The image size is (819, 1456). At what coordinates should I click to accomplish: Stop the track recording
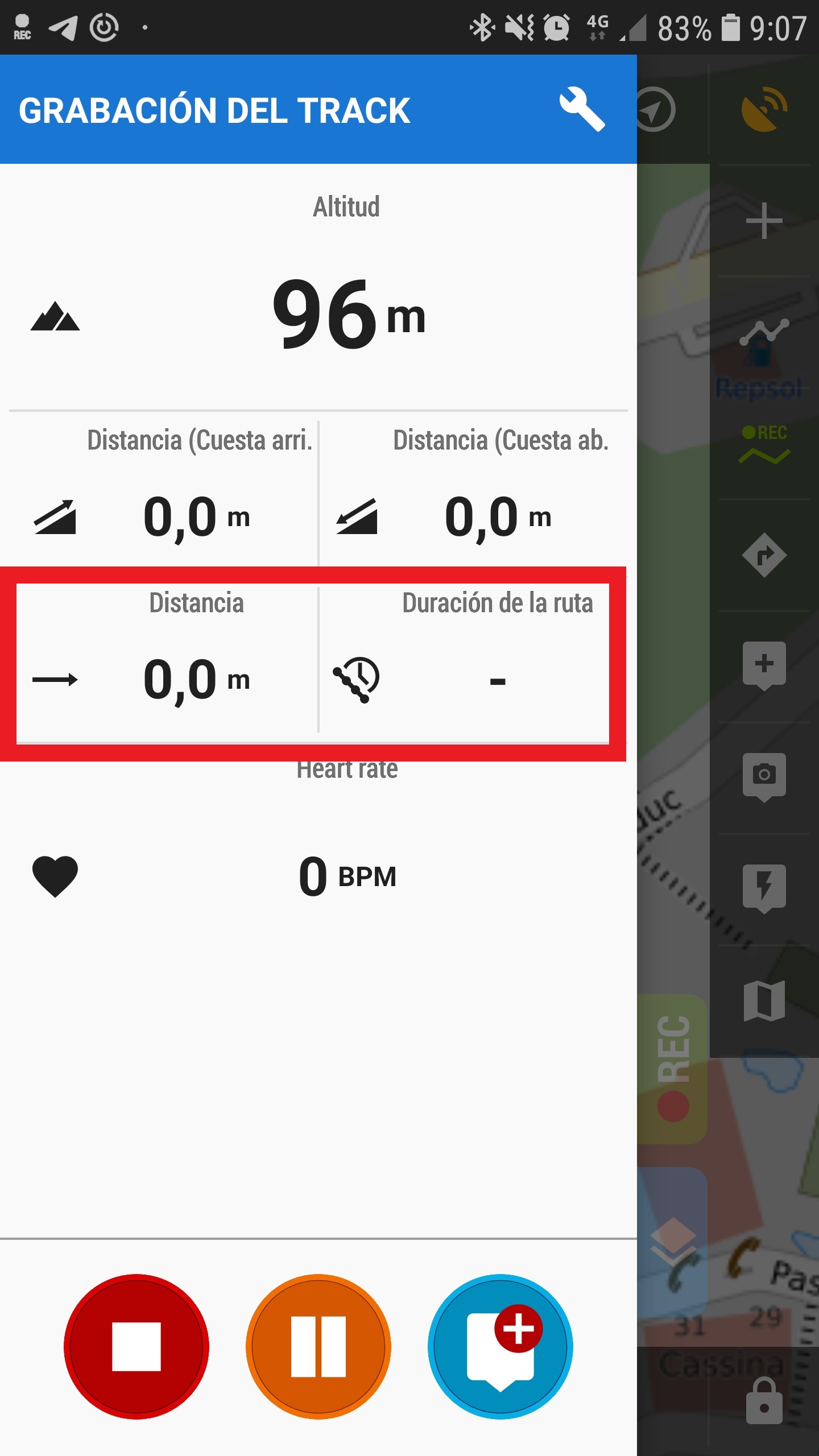click(136, 1346)
